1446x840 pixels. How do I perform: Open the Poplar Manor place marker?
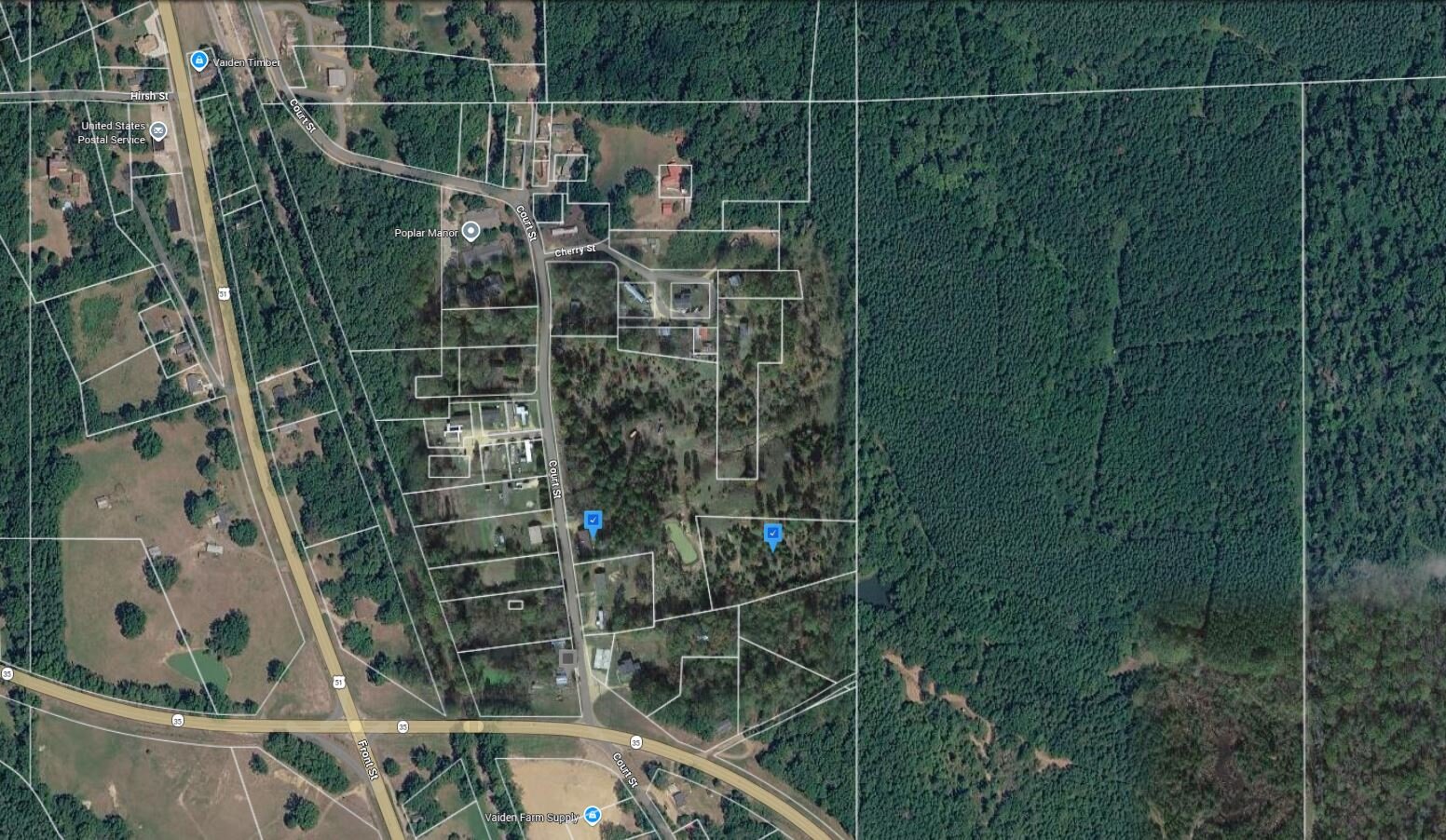tap(471, 230)
